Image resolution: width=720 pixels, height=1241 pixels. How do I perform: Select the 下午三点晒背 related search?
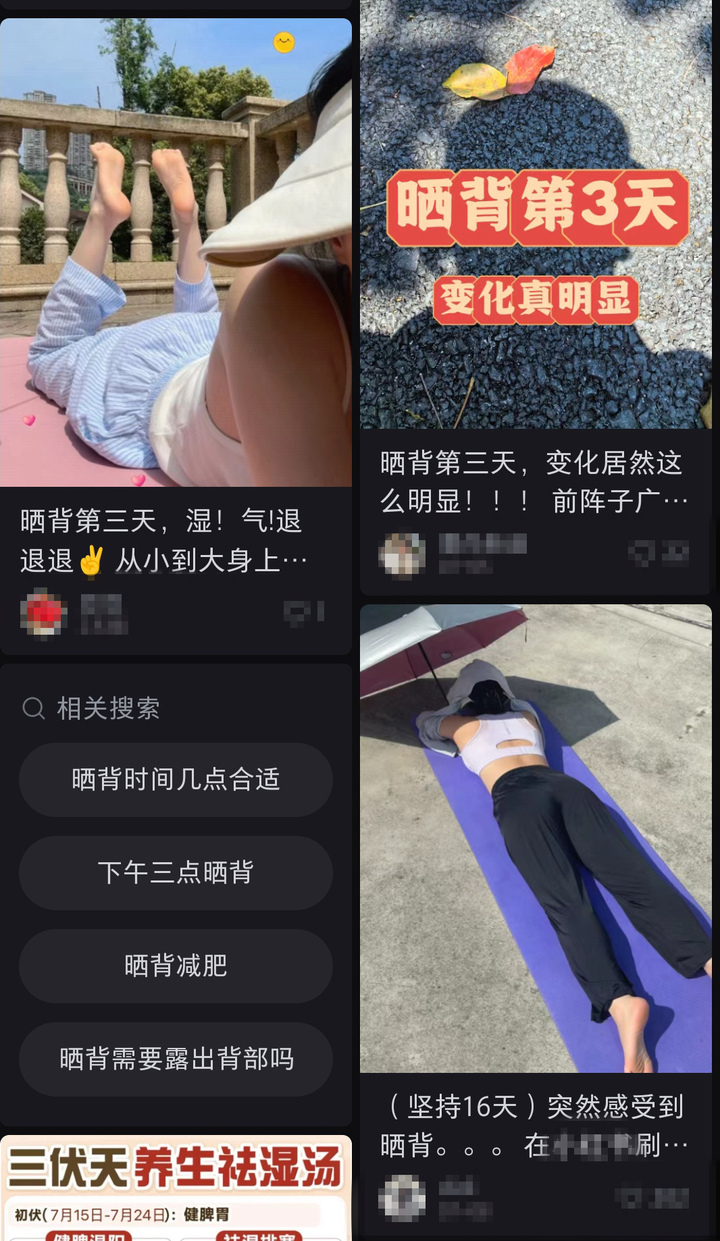point(176,873)
